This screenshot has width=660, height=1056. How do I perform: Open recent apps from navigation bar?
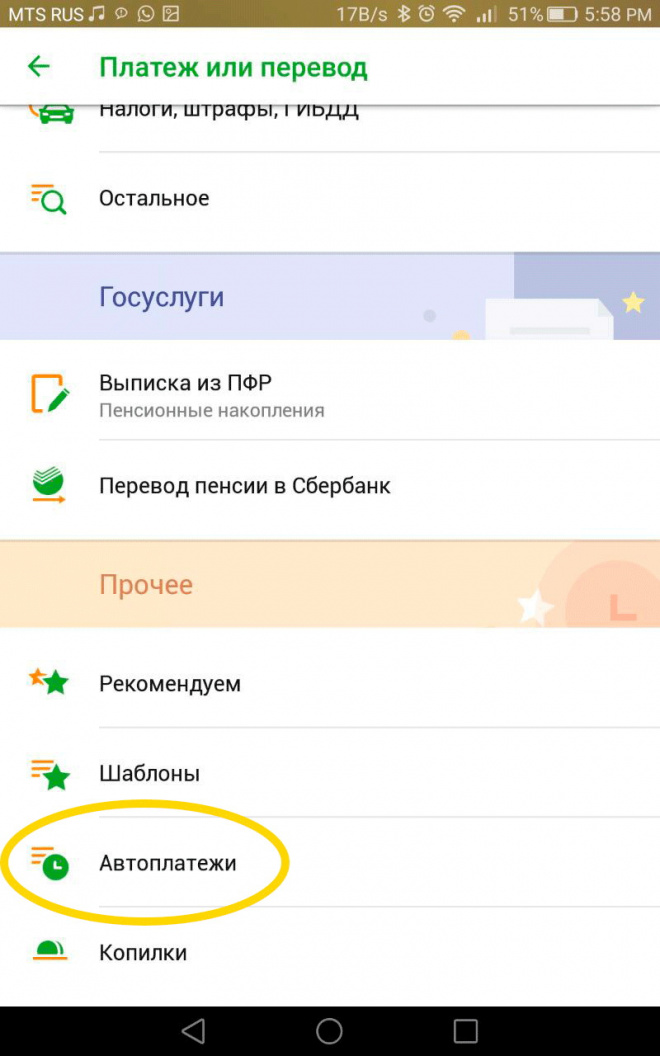pyautogui.click(x=465, y=1031)
